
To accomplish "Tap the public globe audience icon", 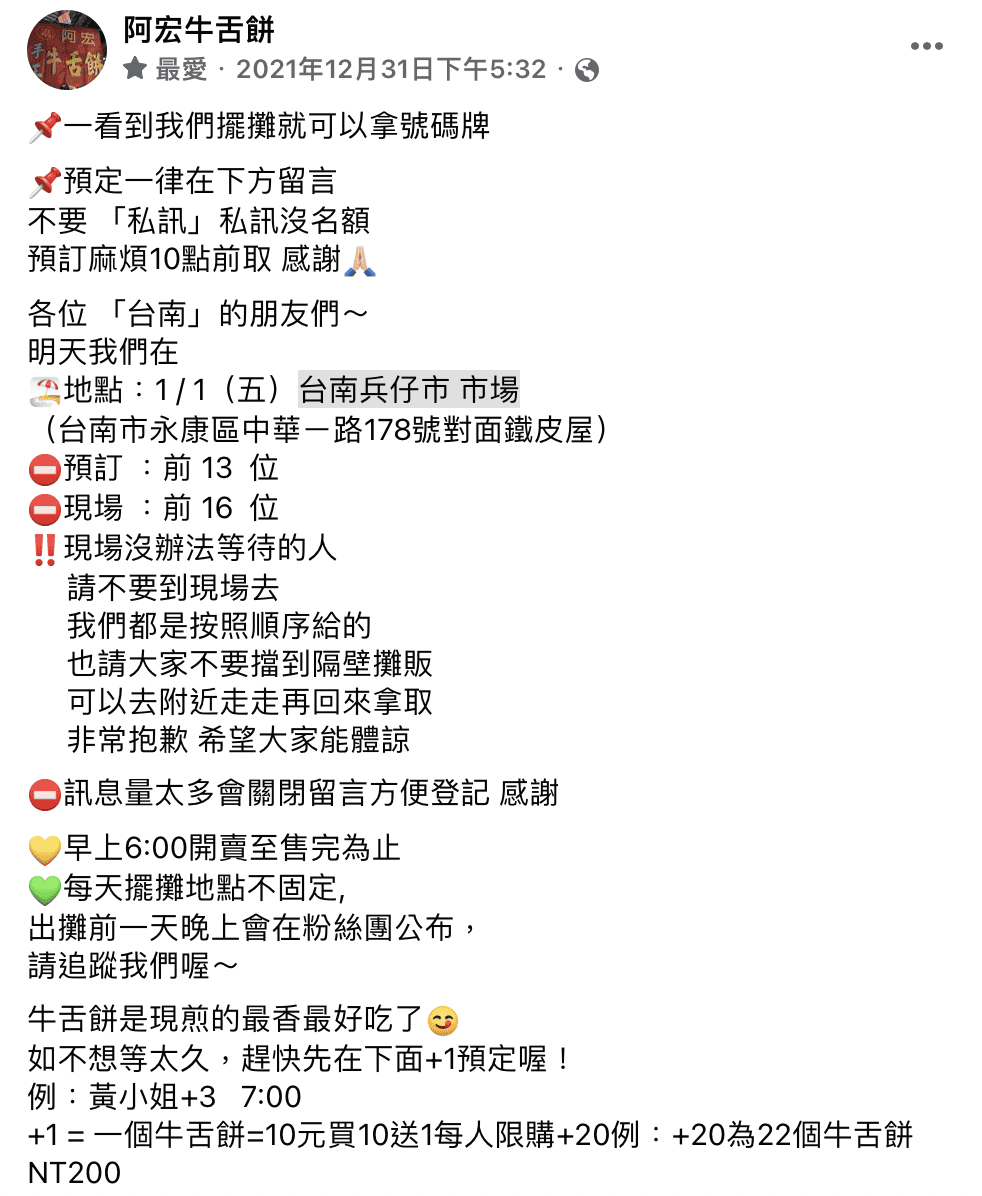I will (x=587, y=70).
